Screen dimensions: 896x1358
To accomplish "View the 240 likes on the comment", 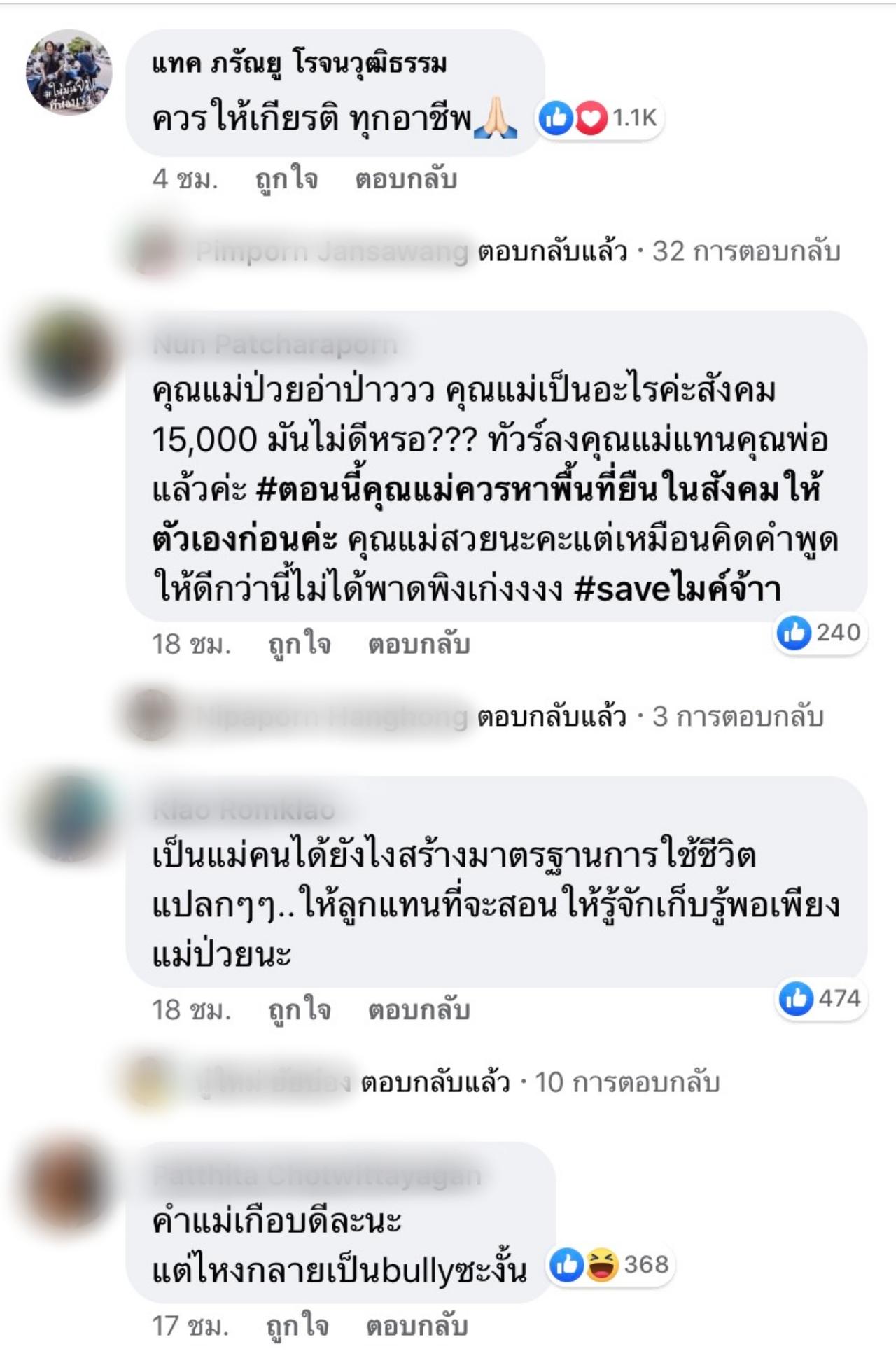I will tap(820, 633).
